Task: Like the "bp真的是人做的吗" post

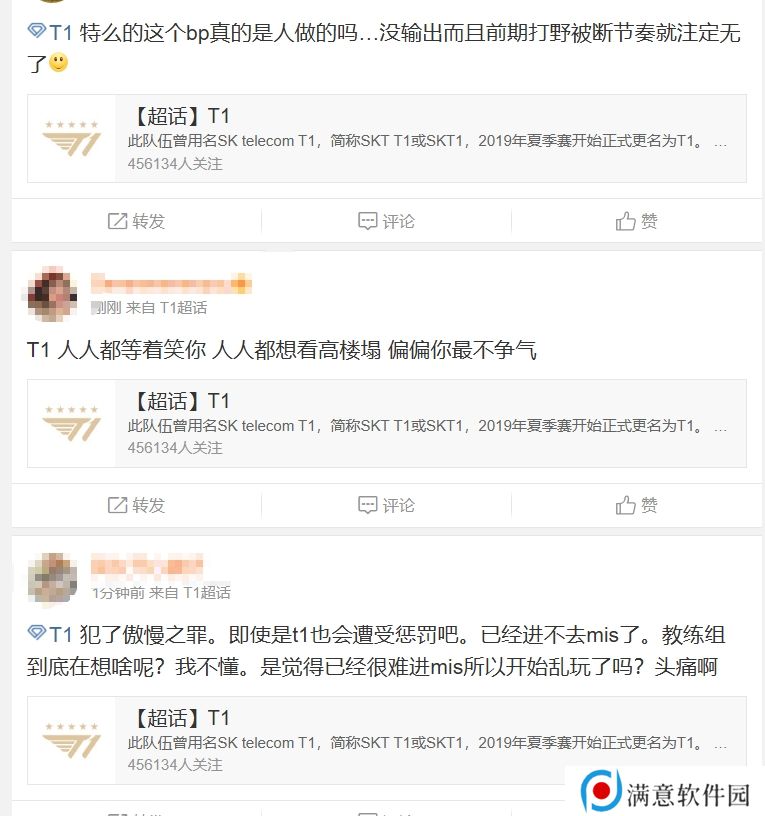Action: [637, 221]
